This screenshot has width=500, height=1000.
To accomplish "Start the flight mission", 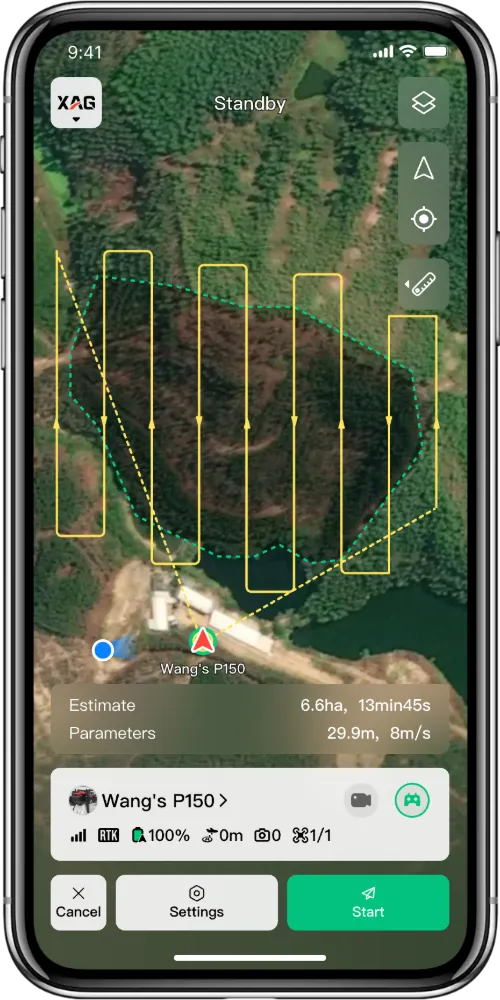I will tap(368, 902).
